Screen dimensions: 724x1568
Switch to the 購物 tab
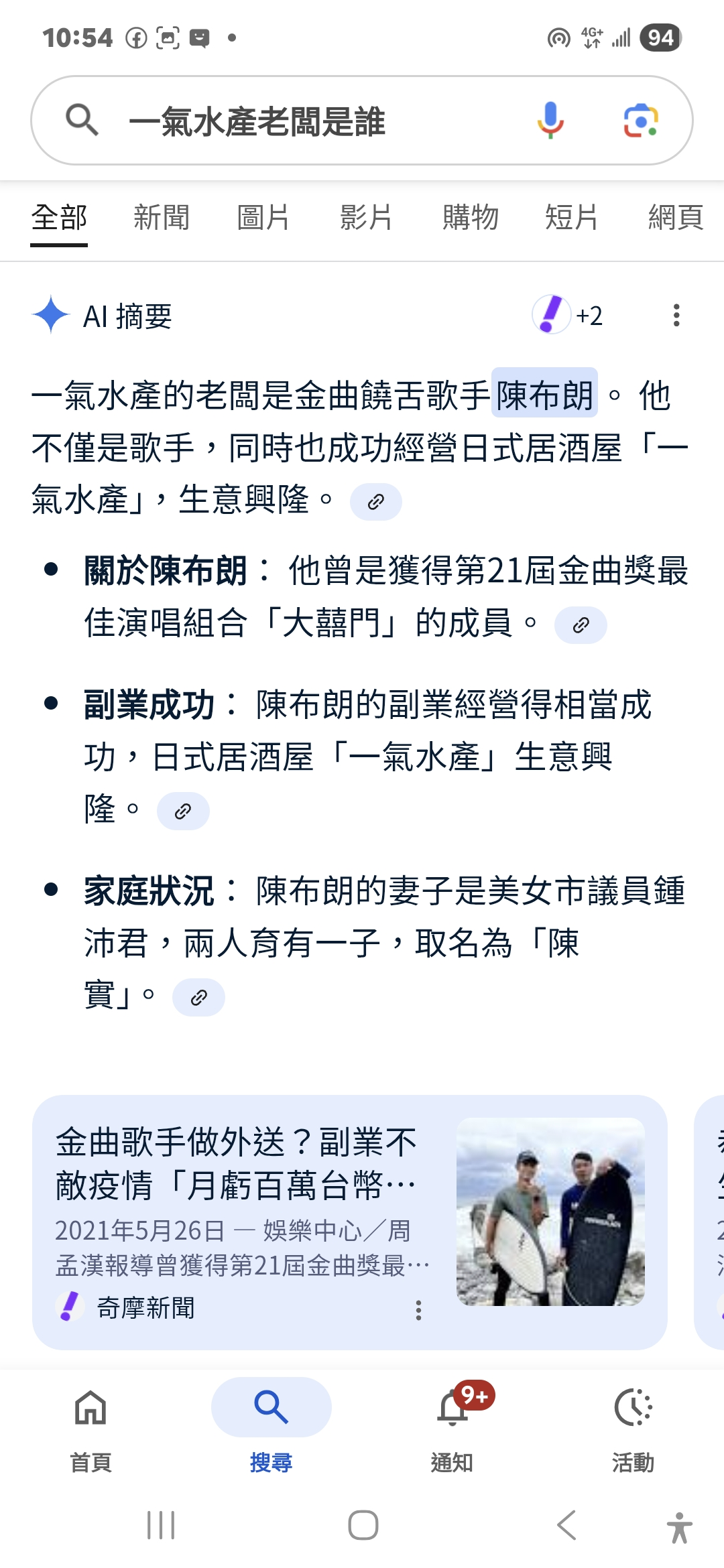click(470, 218)
